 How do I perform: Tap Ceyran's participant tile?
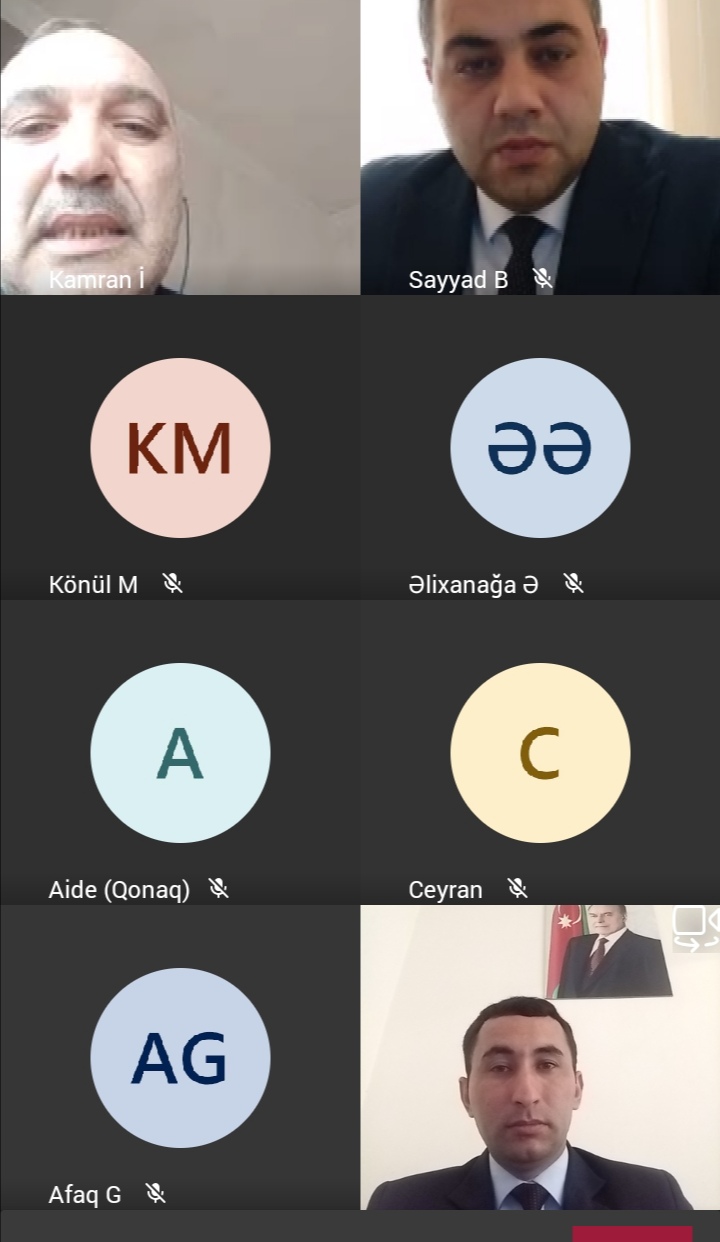pos(540,752)
